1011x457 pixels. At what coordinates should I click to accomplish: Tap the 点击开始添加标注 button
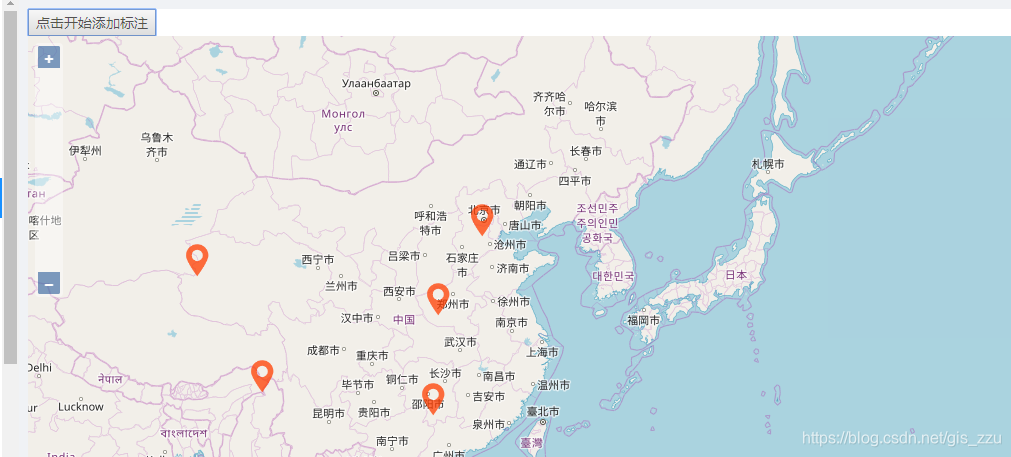point(92,22)
